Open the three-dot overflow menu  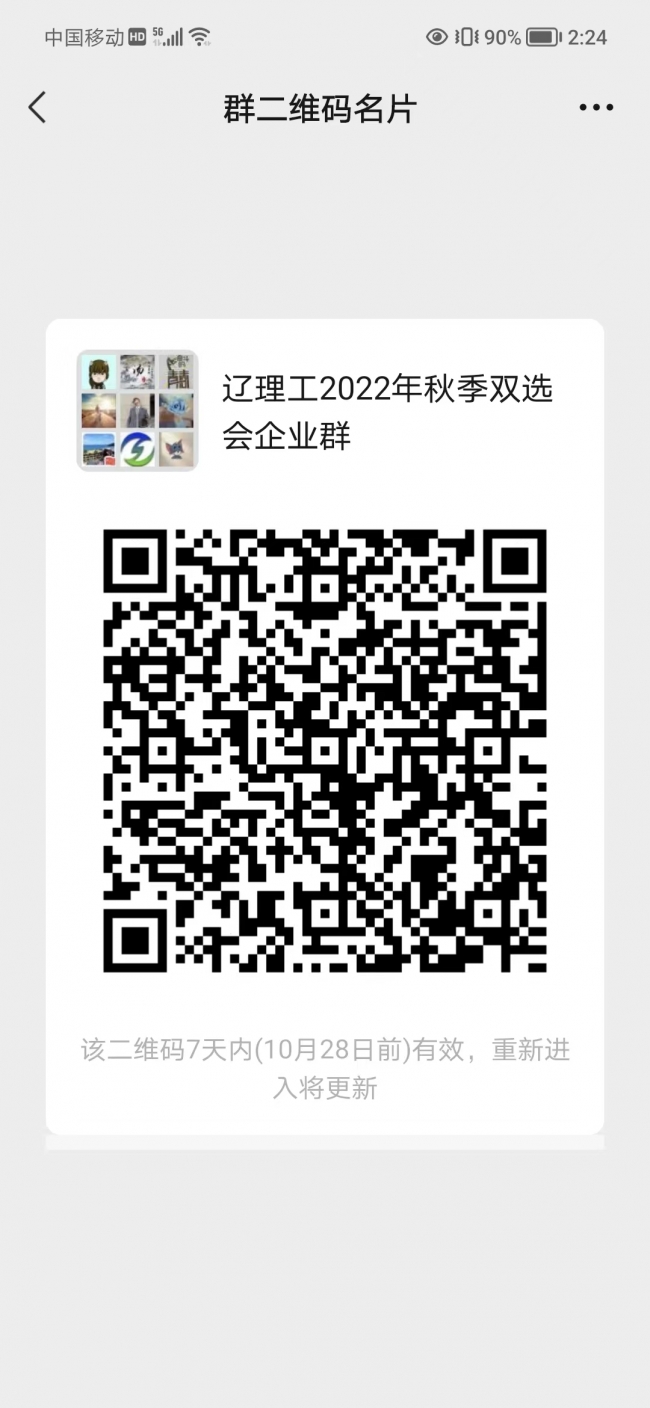[x=596, y=108]
